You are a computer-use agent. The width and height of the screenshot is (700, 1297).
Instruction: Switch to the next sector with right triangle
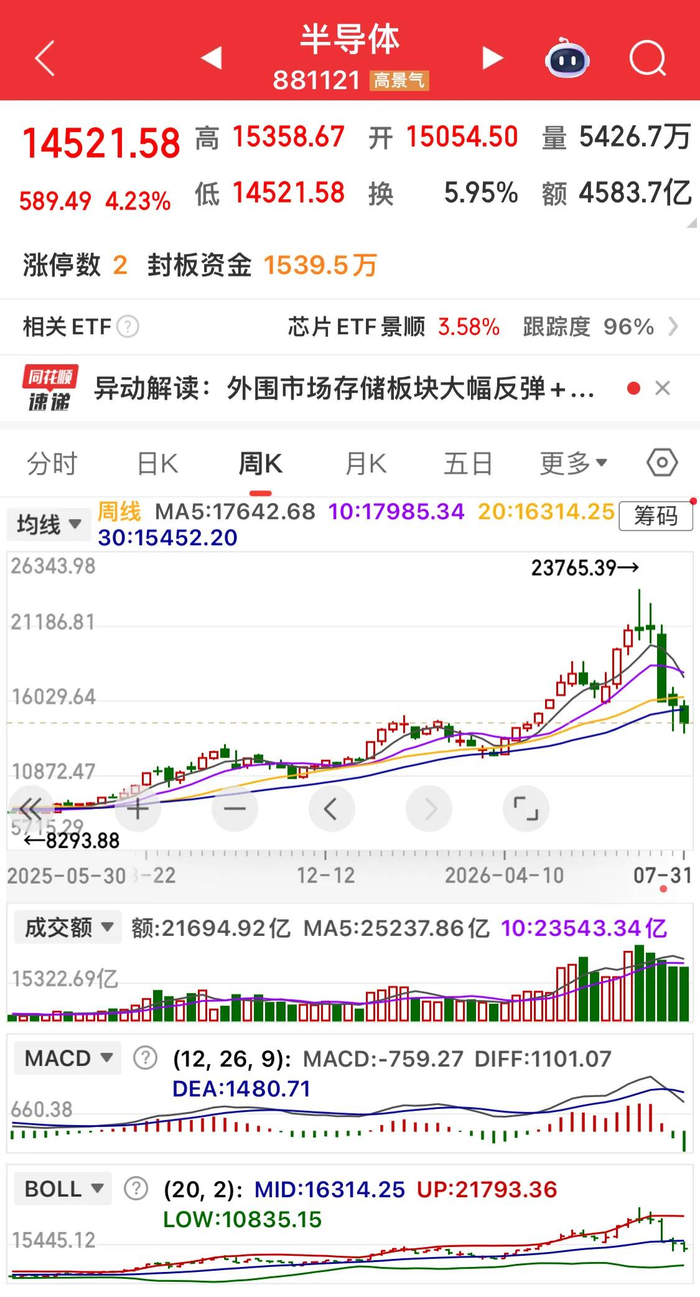[x=492, y=58]
